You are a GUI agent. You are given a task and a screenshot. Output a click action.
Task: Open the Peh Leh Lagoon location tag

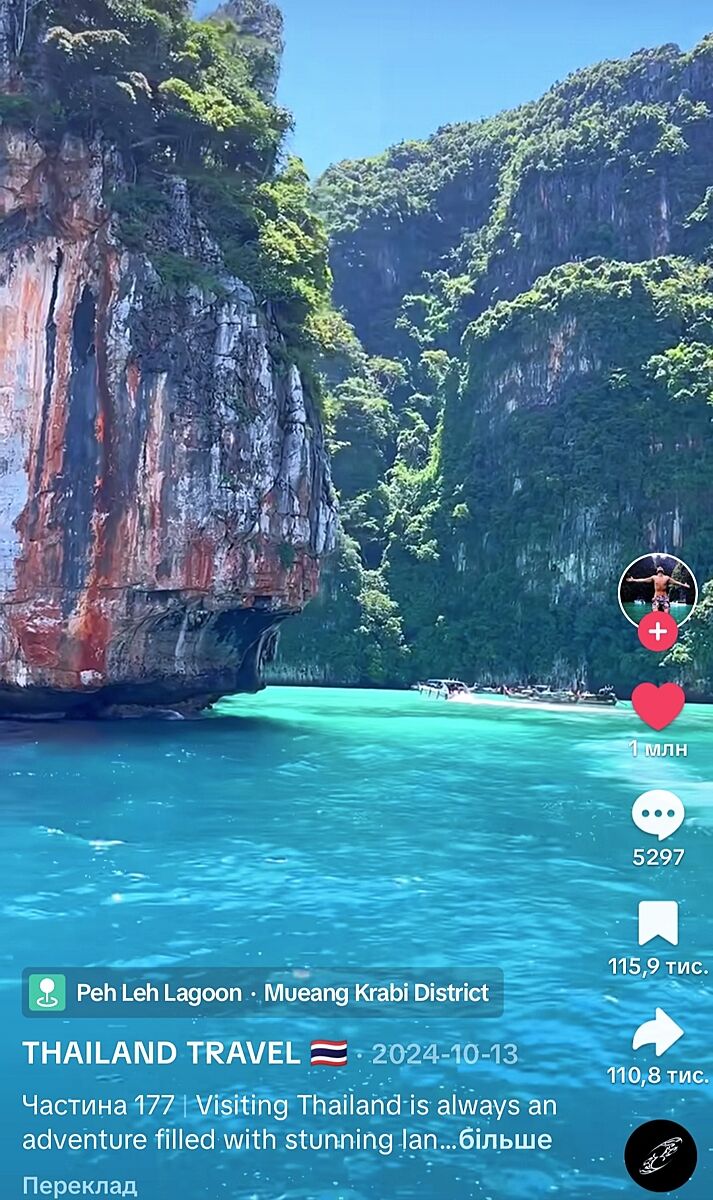262,993
